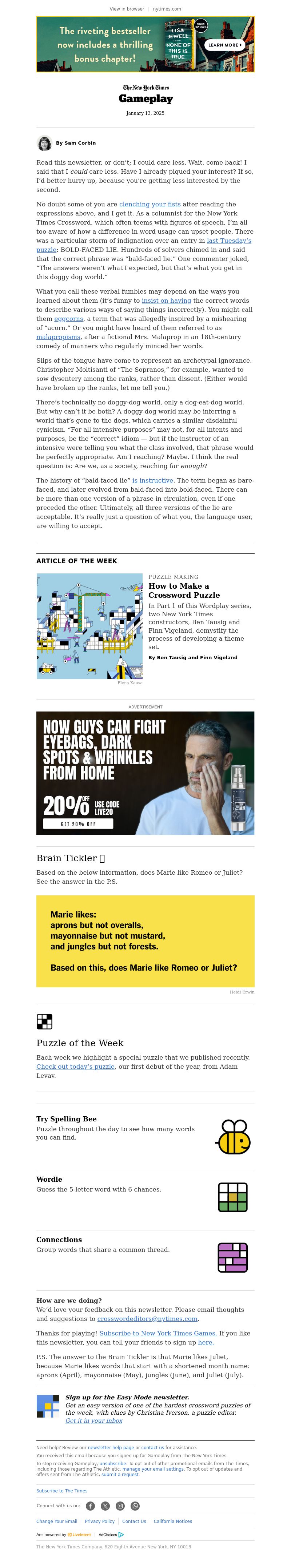
Task: Tap the Get 20% Off ad button
Action: click(x=78, y=823)
